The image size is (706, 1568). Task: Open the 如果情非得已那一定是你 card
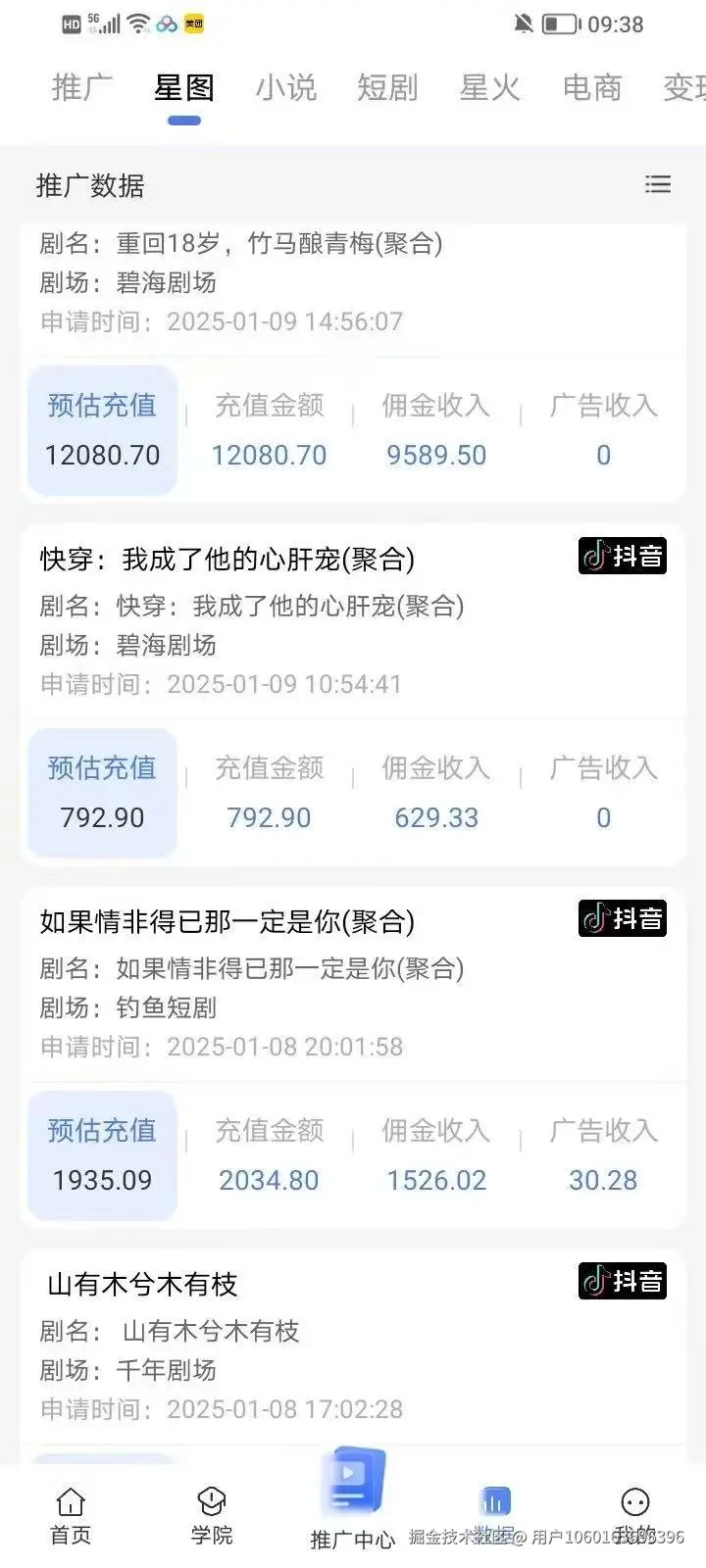point(227,922)
